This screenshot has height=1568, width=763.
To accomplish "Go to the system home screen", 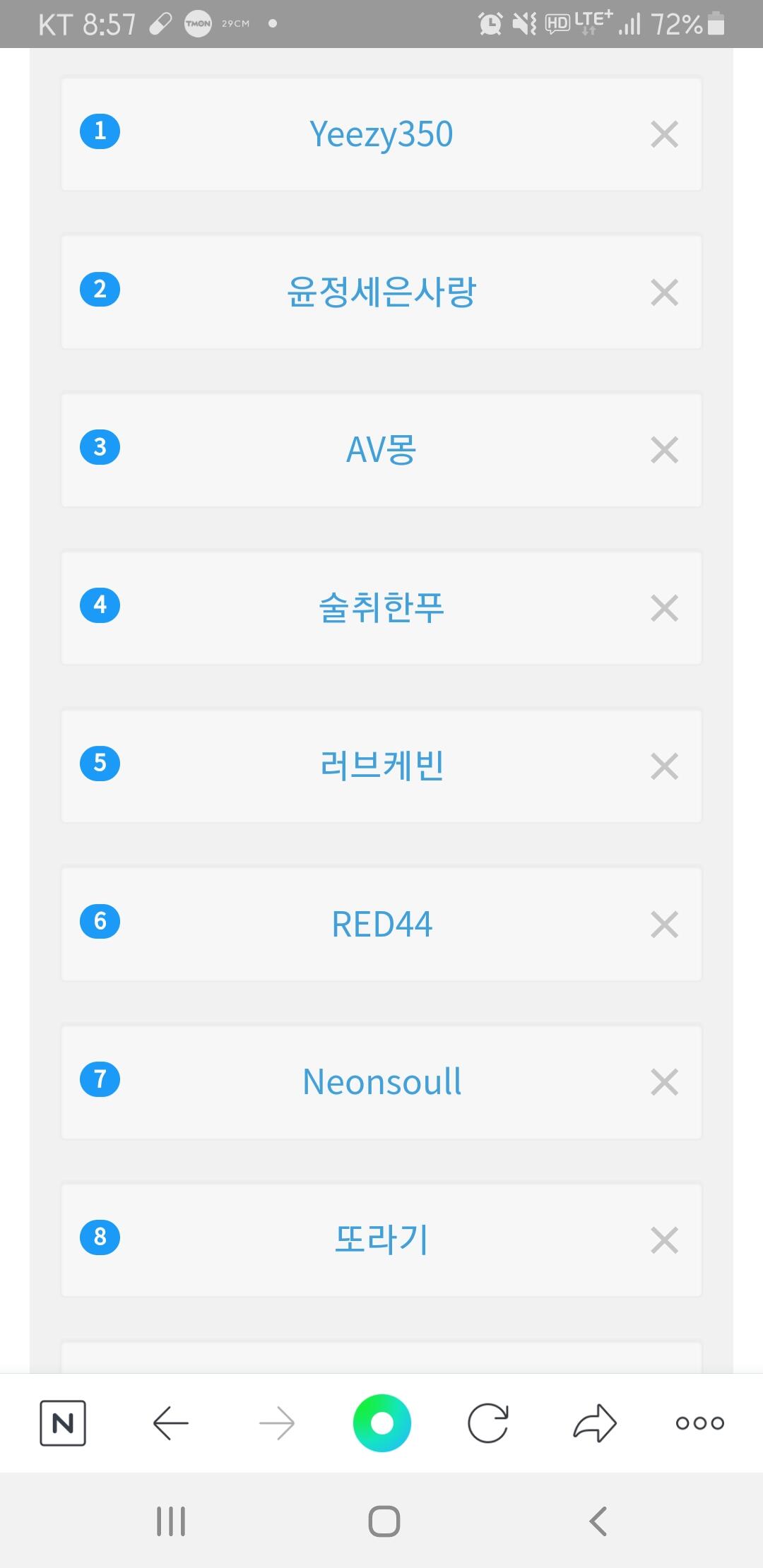I will (384, 1521).
